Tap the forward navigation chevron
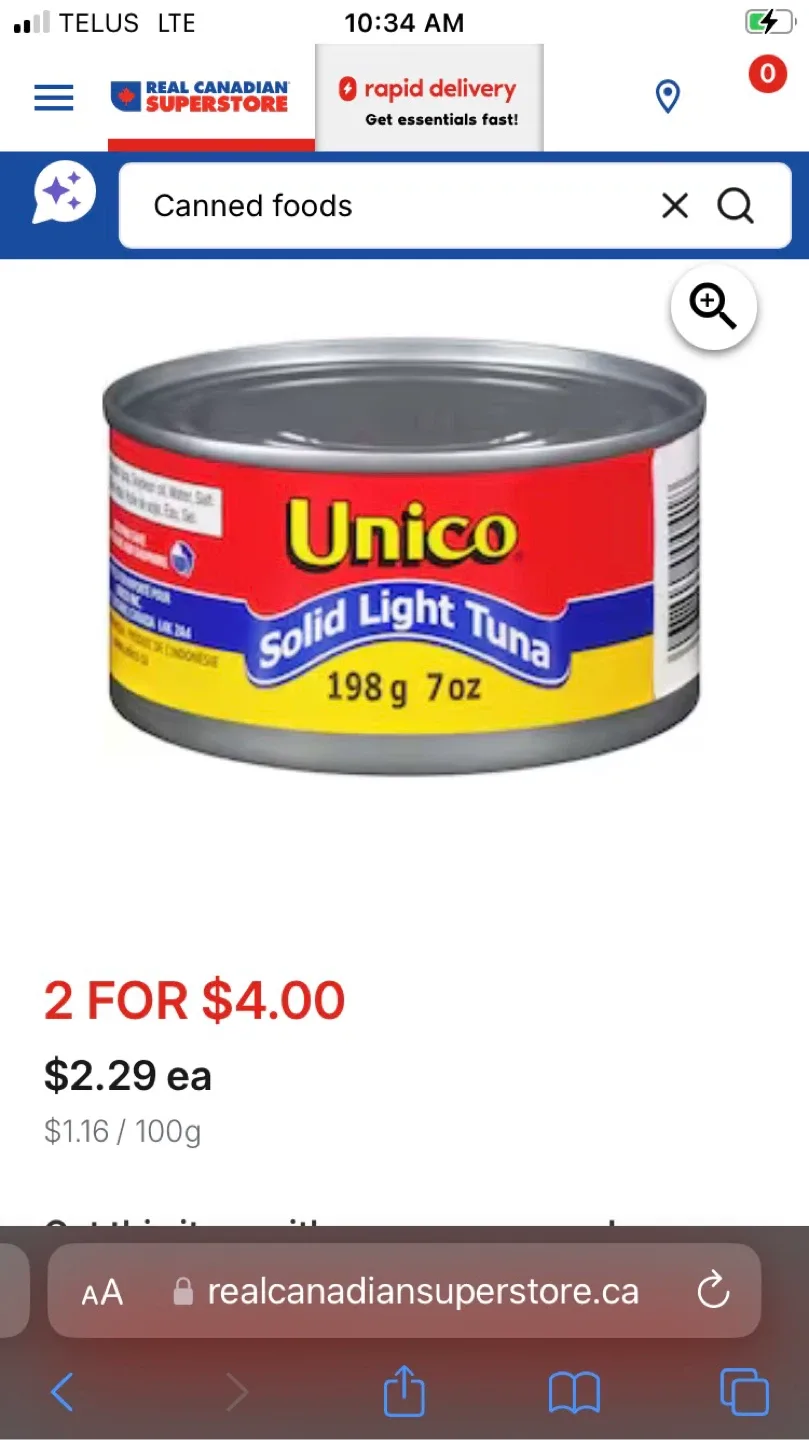The height and width of the screenshot is (1440, 809). tap(237, 1391)
